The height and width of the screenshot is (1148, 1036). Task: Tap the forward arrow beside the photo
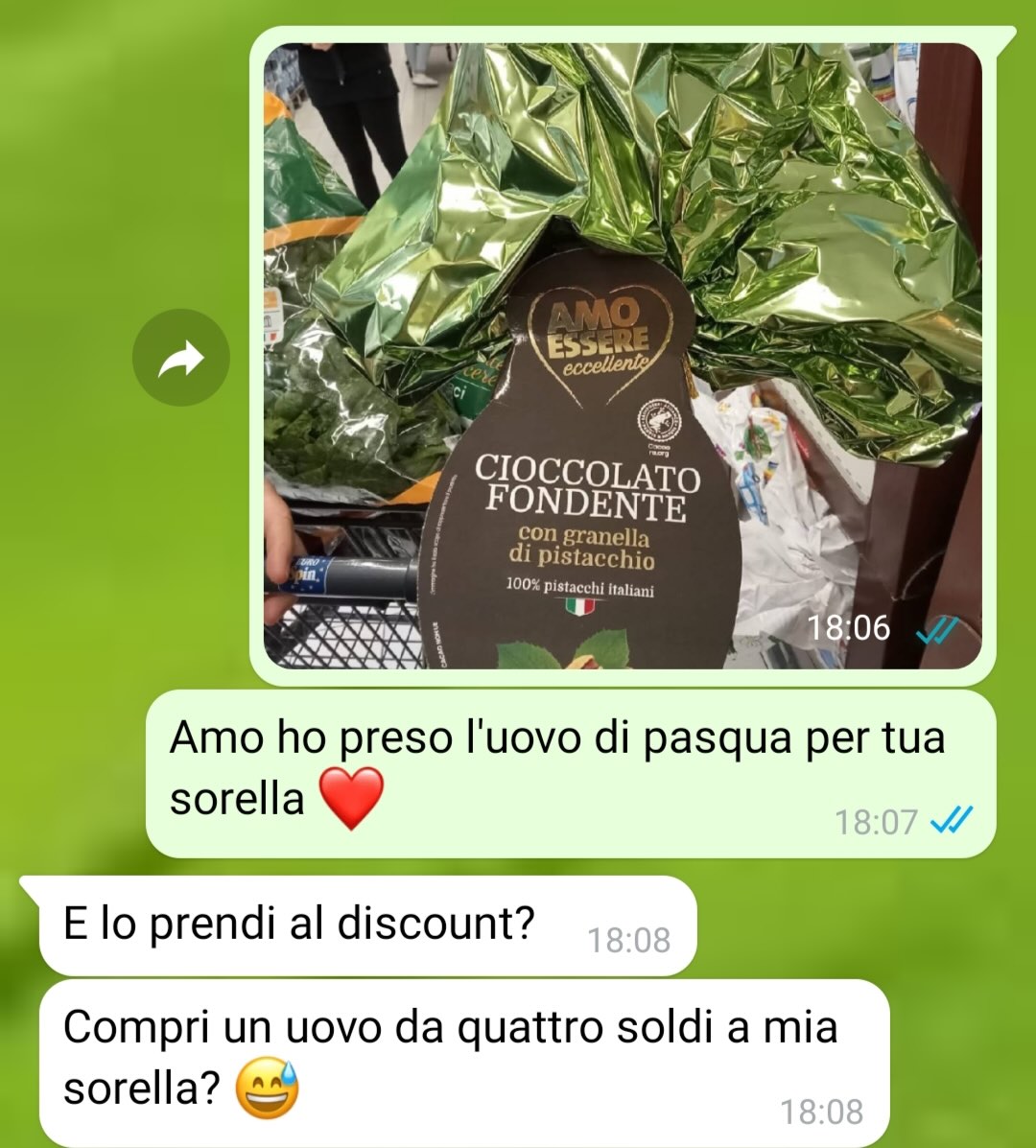(180, 358)
